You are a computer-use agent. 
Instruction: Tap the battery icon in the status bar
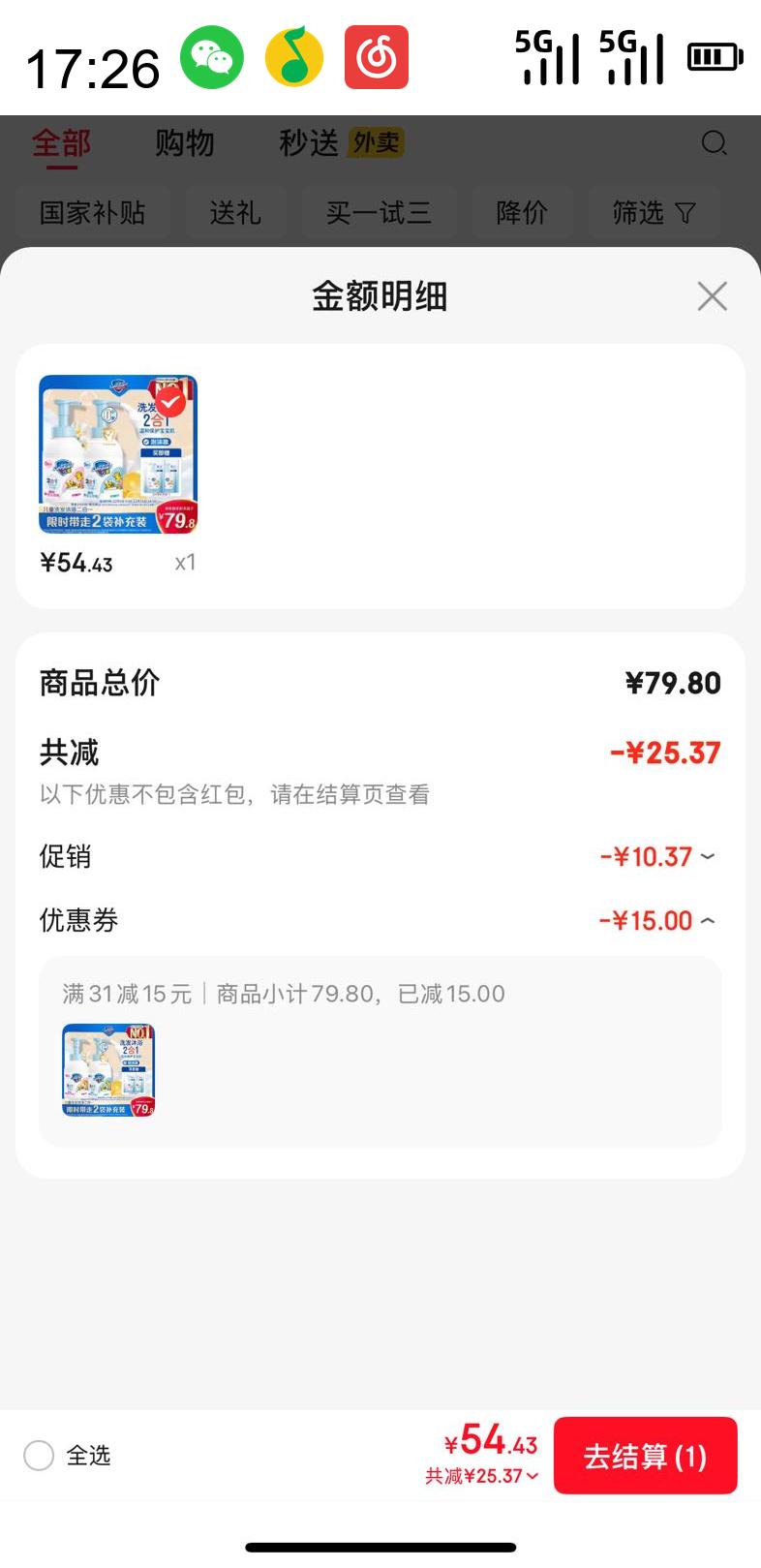(x=715, y=56)
